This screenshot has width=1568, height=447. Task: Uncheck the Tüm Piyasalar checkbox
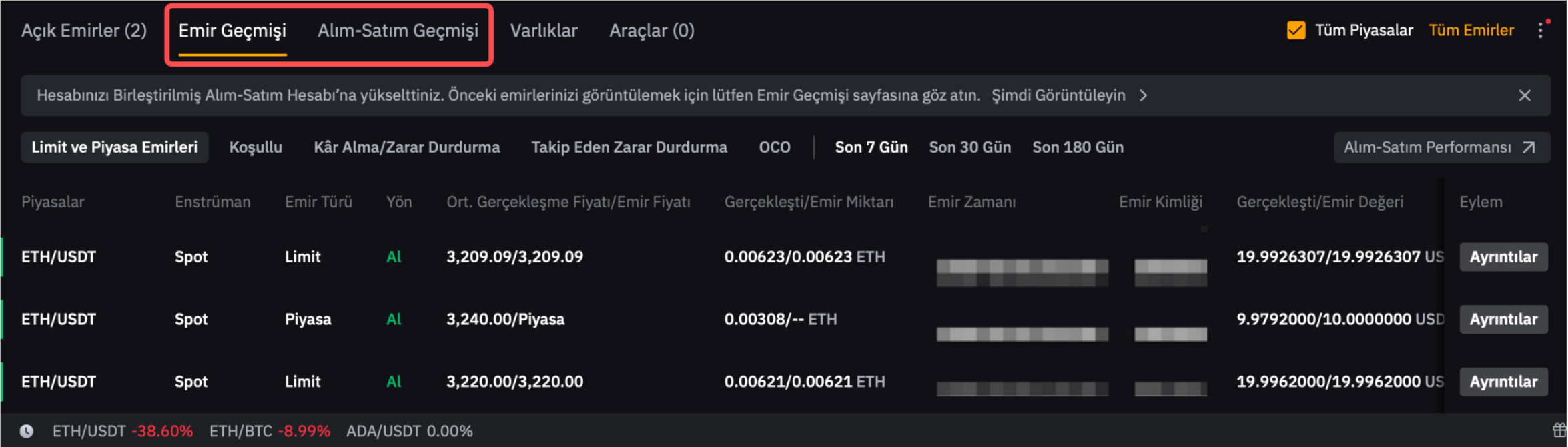click(1296, 31)
